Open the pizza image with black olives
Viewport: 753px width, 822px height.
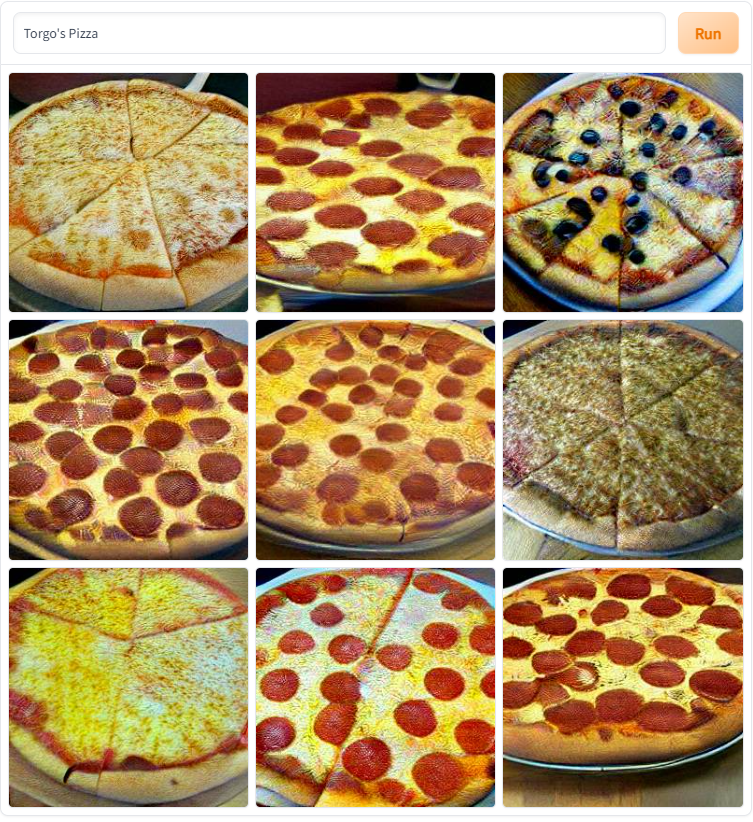622,192
